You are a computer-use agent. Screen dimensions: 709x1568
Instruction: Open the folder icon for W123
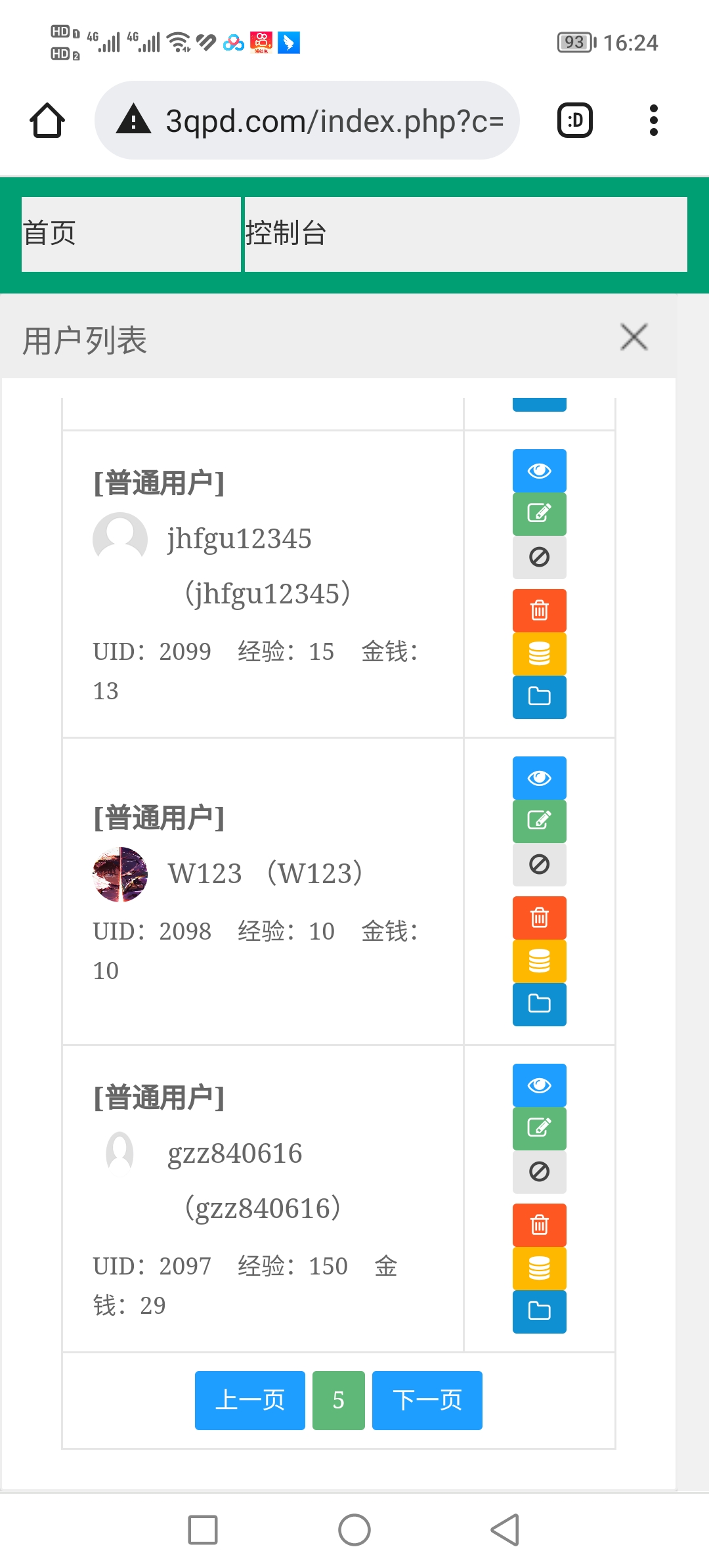click(540, 1005)
